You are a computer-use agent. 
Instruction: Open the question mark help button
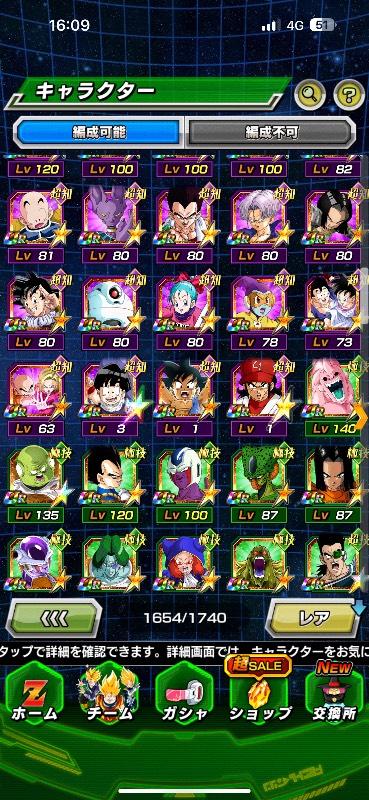349,94
